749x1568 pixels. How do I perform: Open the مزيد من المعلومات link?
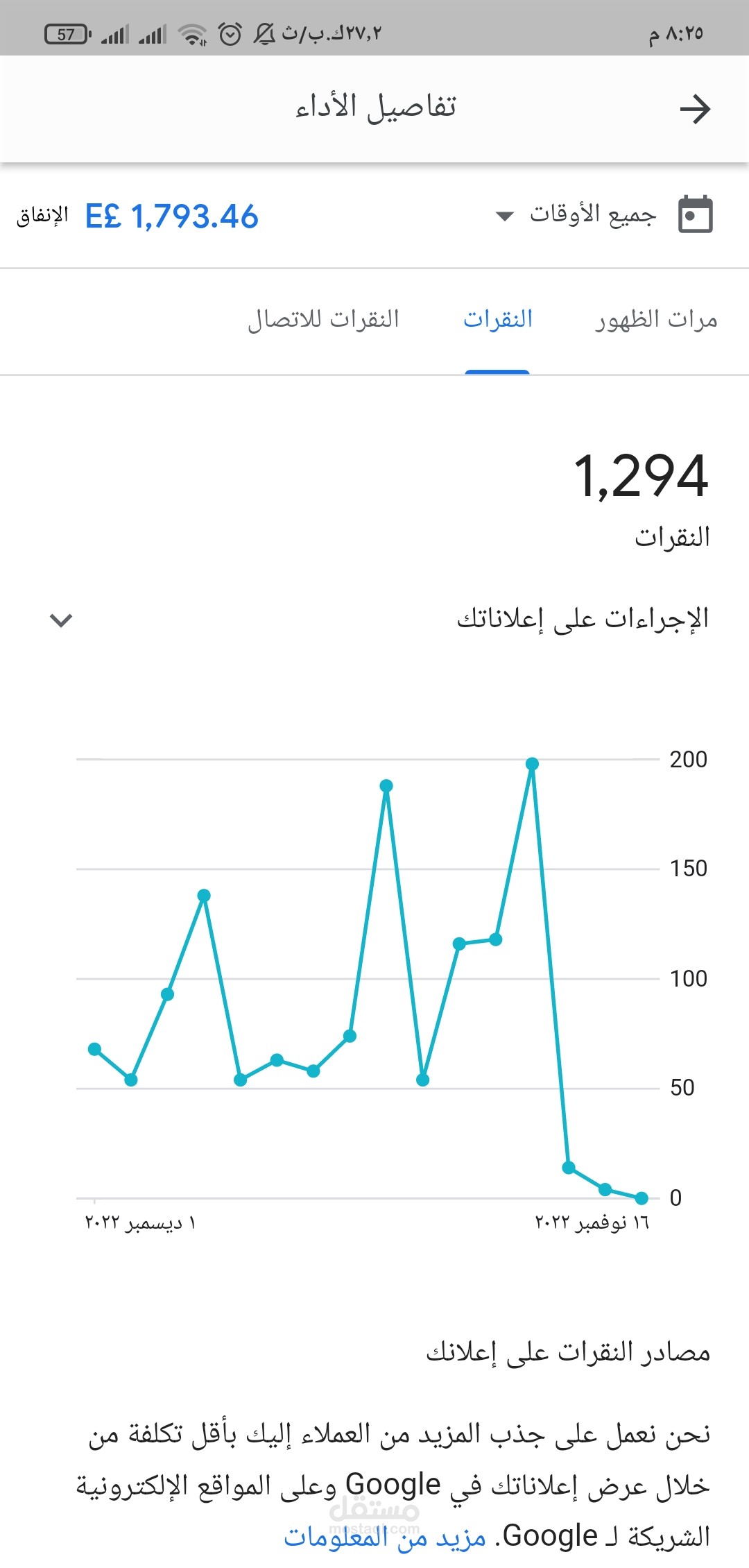tap(386, 1537)
